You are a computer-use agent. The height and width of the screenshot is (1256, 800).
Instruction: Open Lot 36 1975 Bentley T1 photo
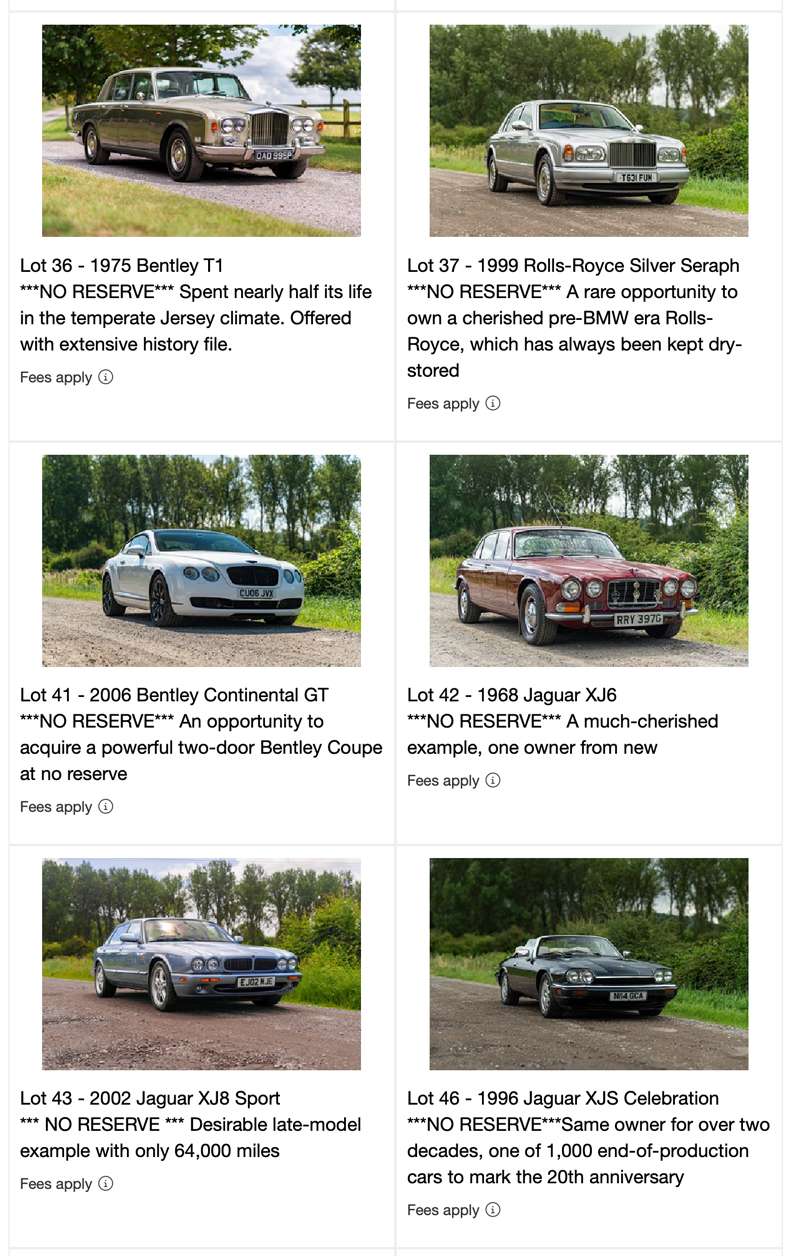[201, 131]
